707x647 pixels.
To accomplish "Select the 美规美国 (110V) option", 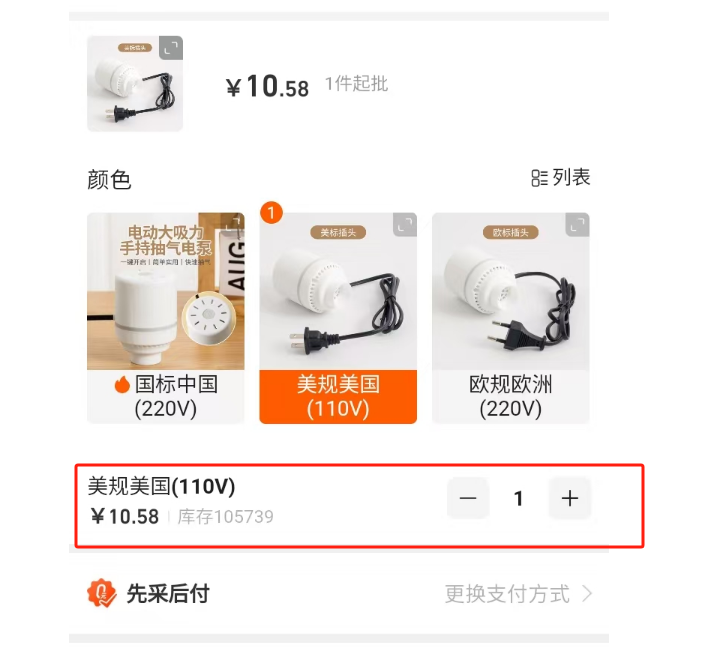I will [x=337, y=318].
